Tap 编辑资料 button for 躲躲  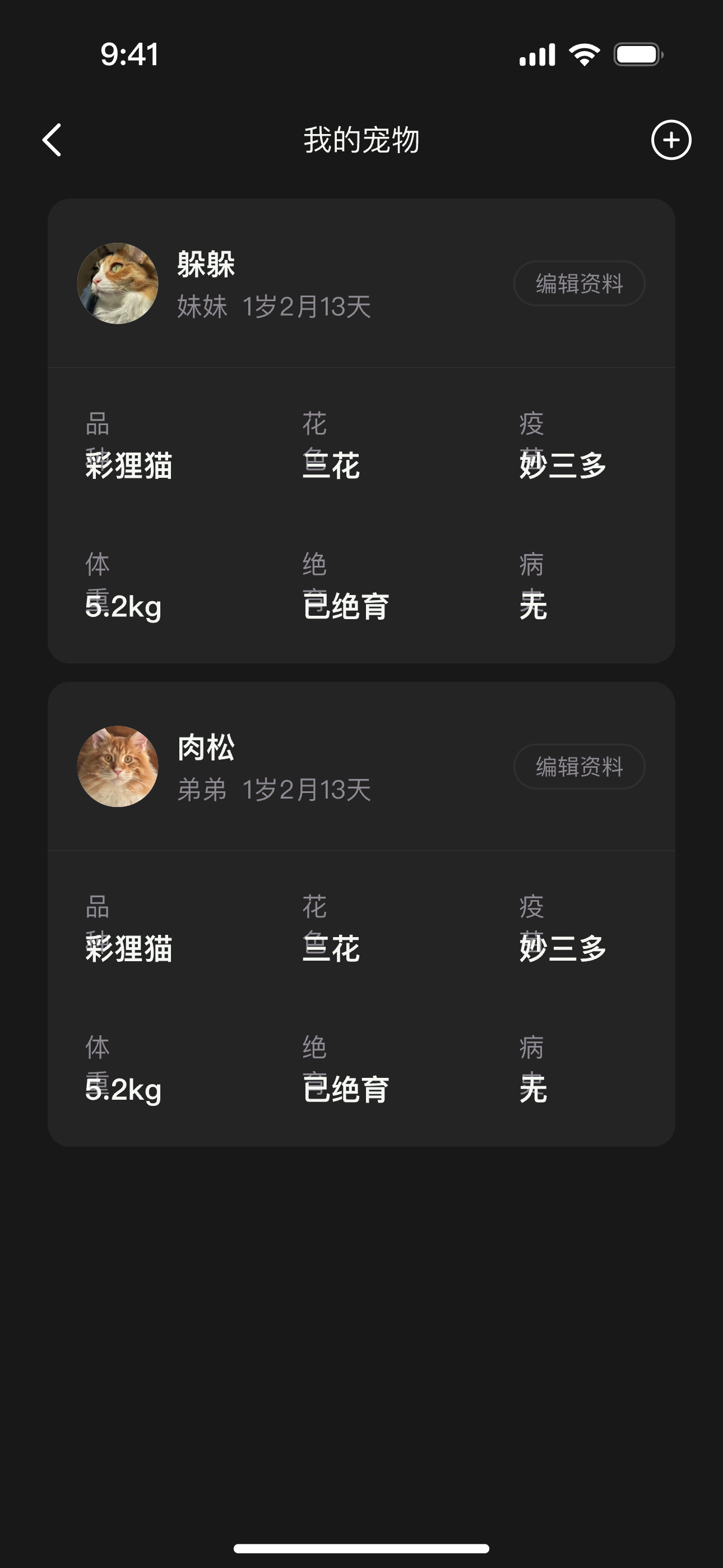click(578, 282)
